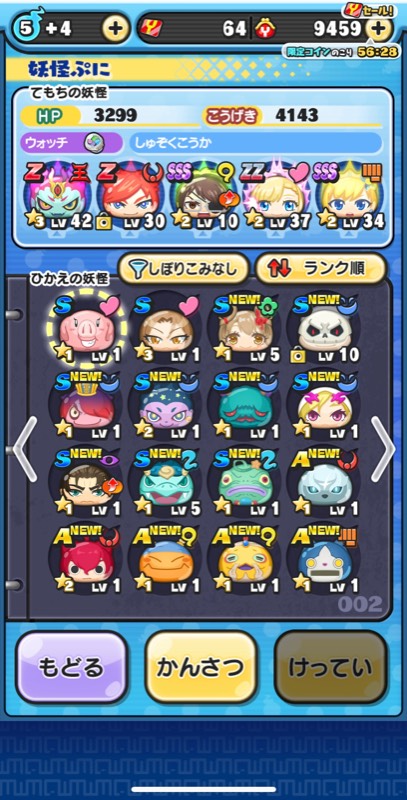Select the green frog S-rank yokai at LV 1
Screen dimensions: 407x800
click(x=243, y=483)
